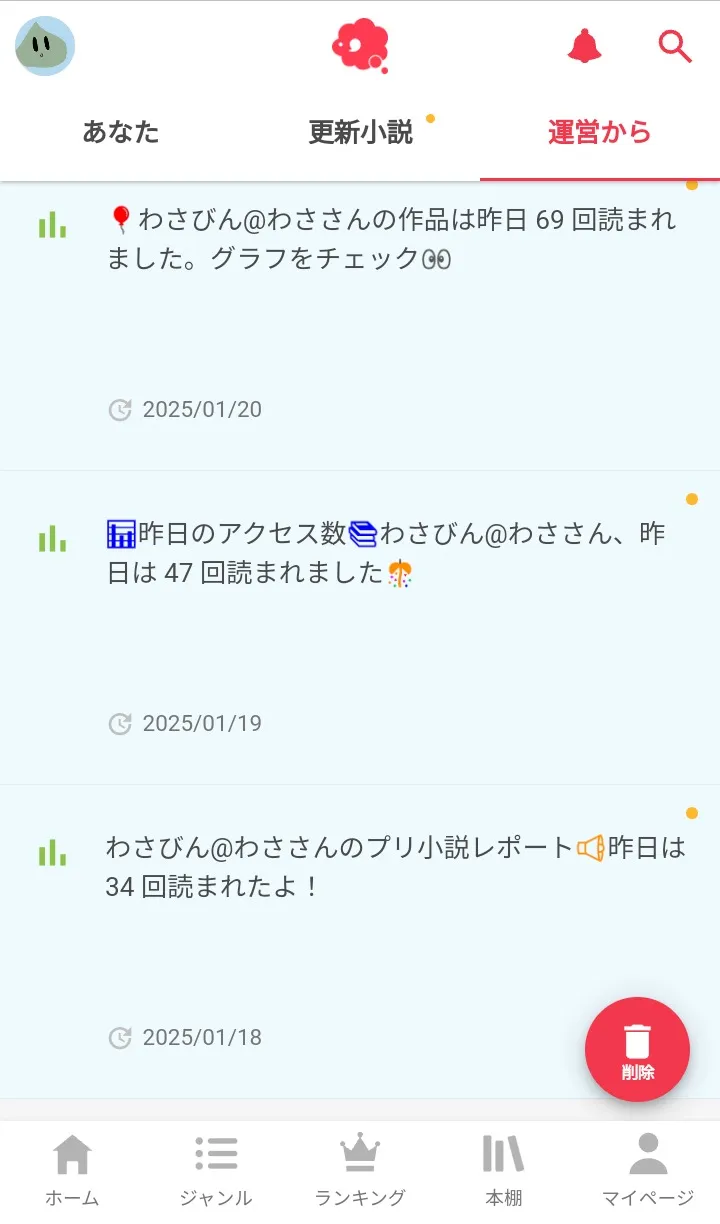Open the search magnifier
The height and width of the screenshot is (1224, 720).
pyautogui.click(x=675, y=46)
